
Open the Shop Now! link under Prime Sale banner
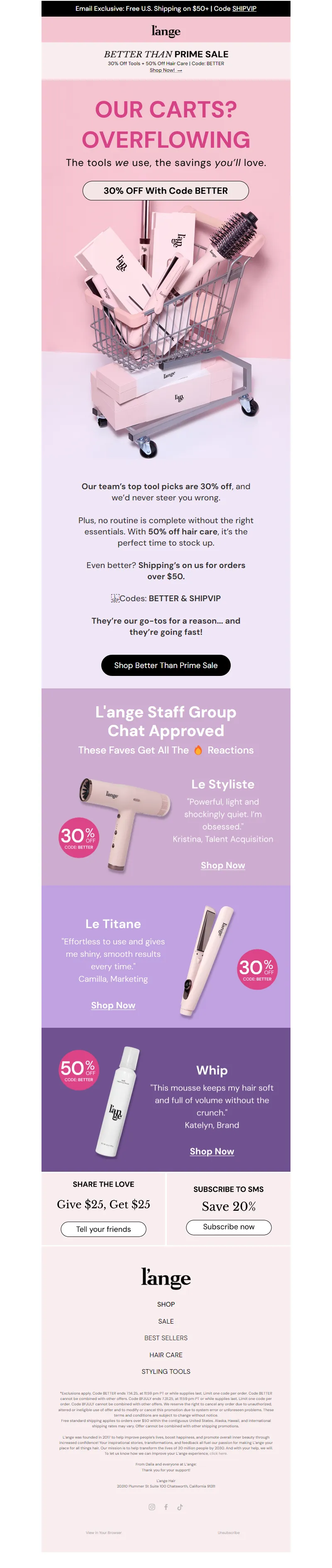tap(166, 70)
